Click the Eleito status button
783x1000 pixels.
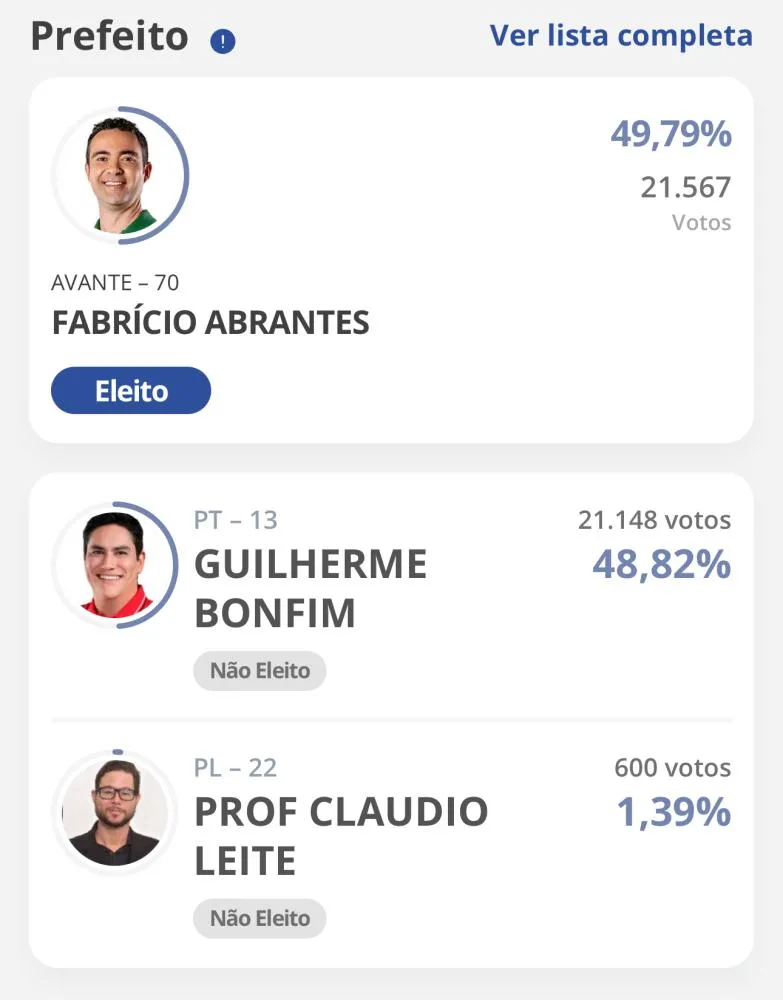click(x=130, y=390)
